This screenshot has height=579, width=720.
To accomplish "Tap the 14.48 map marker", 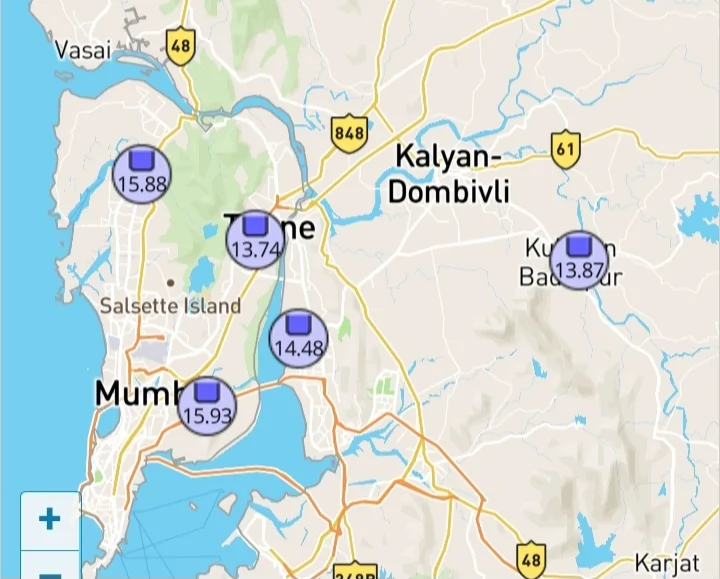I will tap(298, 338).
